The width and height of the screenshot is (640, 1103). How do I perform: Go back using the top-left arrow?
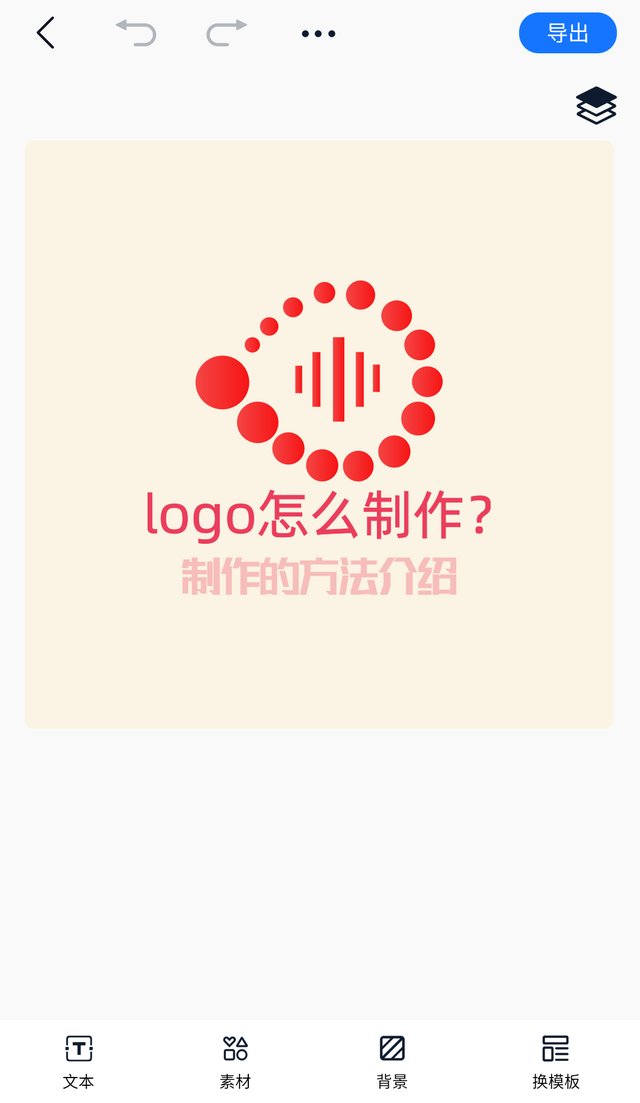click(x=46, y=33)
